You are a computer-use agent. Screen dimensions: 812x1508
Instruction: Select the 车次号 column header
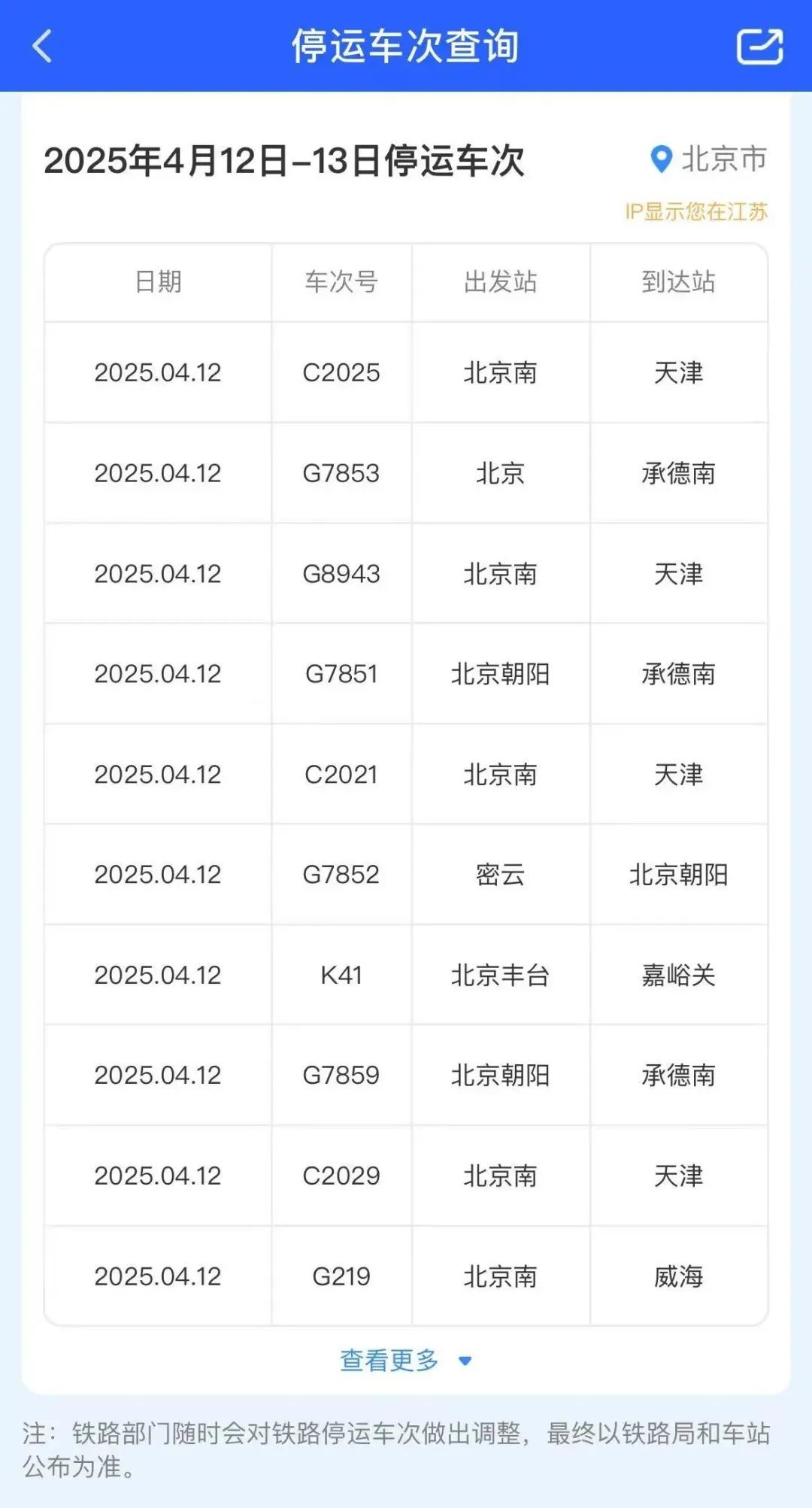click(341, 282)
